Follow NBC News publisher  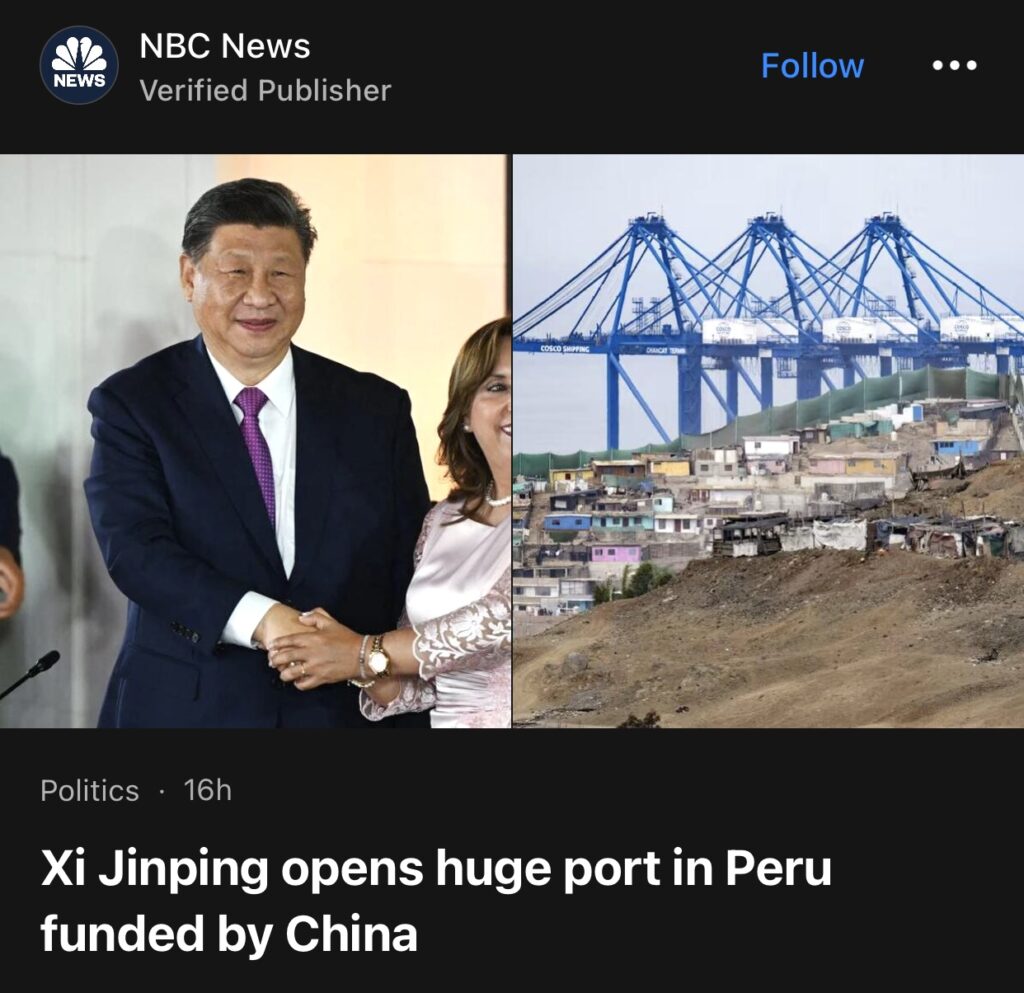point(812,66)
